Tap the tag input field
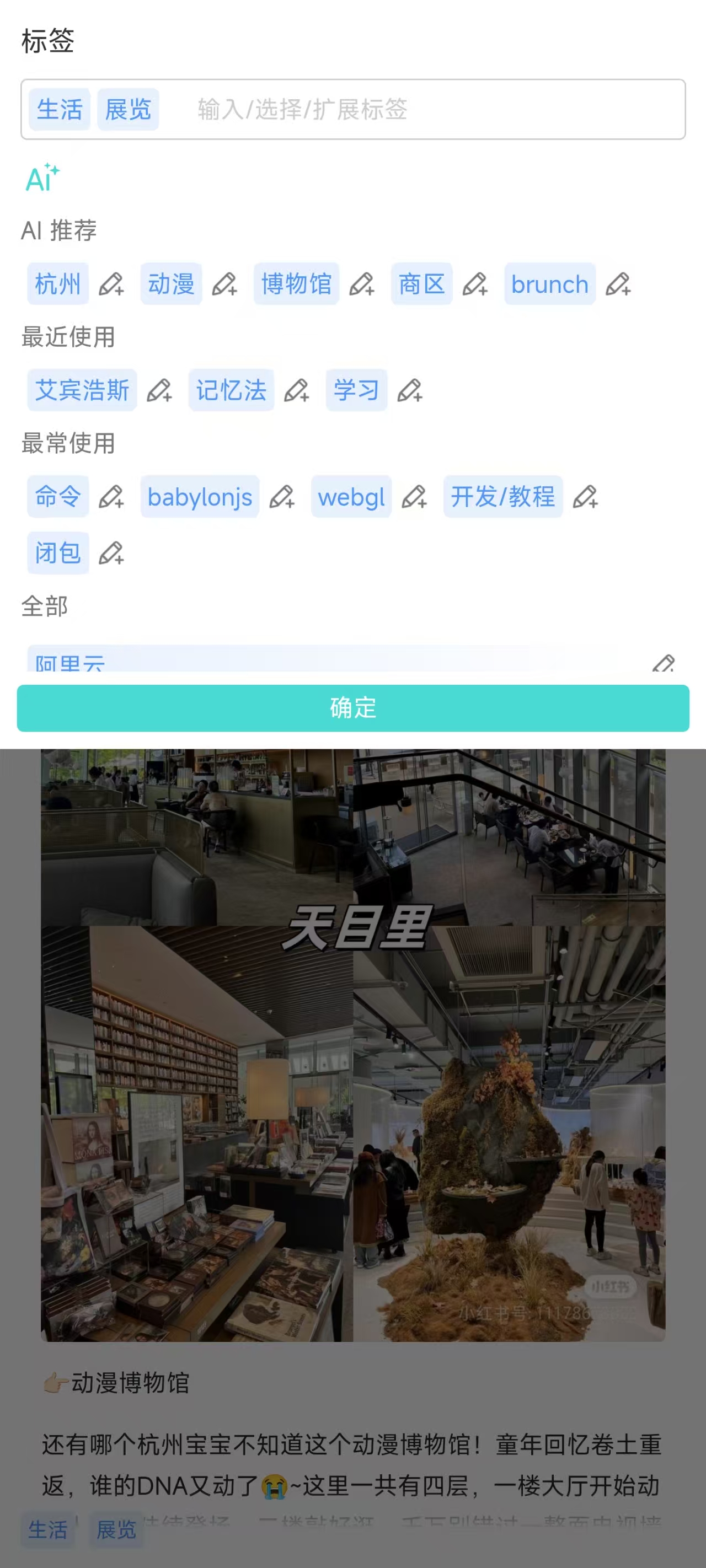Viewport: 706px width, 1568px height. click(426, 110)
